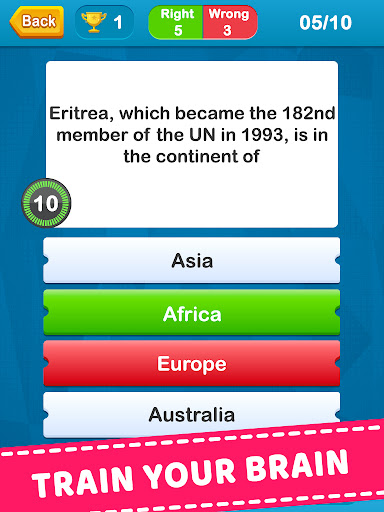Pick Europe as the answer
This screenshot has height=512, width=384.
[x=192, y=363]
